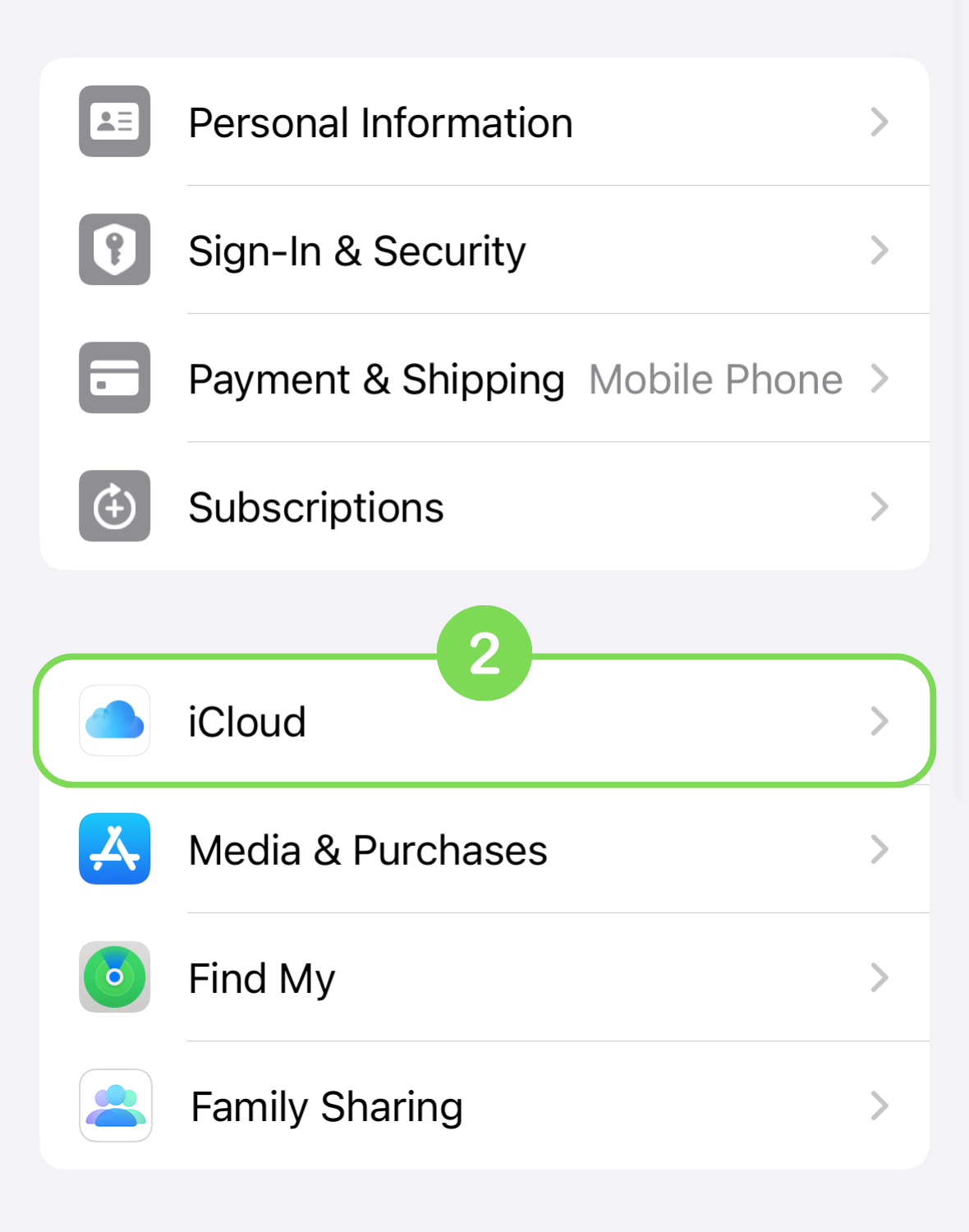View Subscriptions
This screenshot has height=1232, width=969.
point(484,507)
